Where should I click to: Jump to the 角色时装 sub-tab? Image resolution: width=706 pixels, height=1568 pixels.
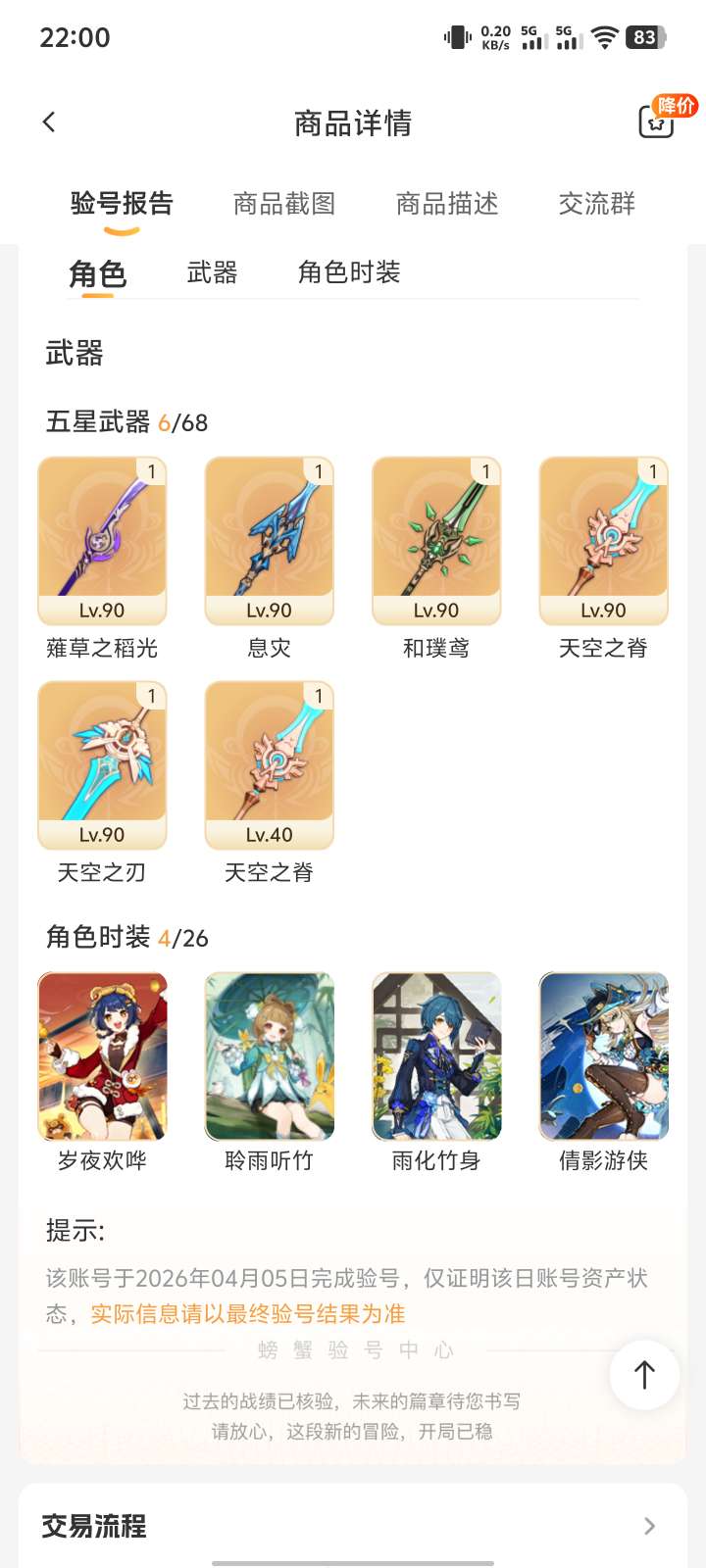[x=349, y=272]
